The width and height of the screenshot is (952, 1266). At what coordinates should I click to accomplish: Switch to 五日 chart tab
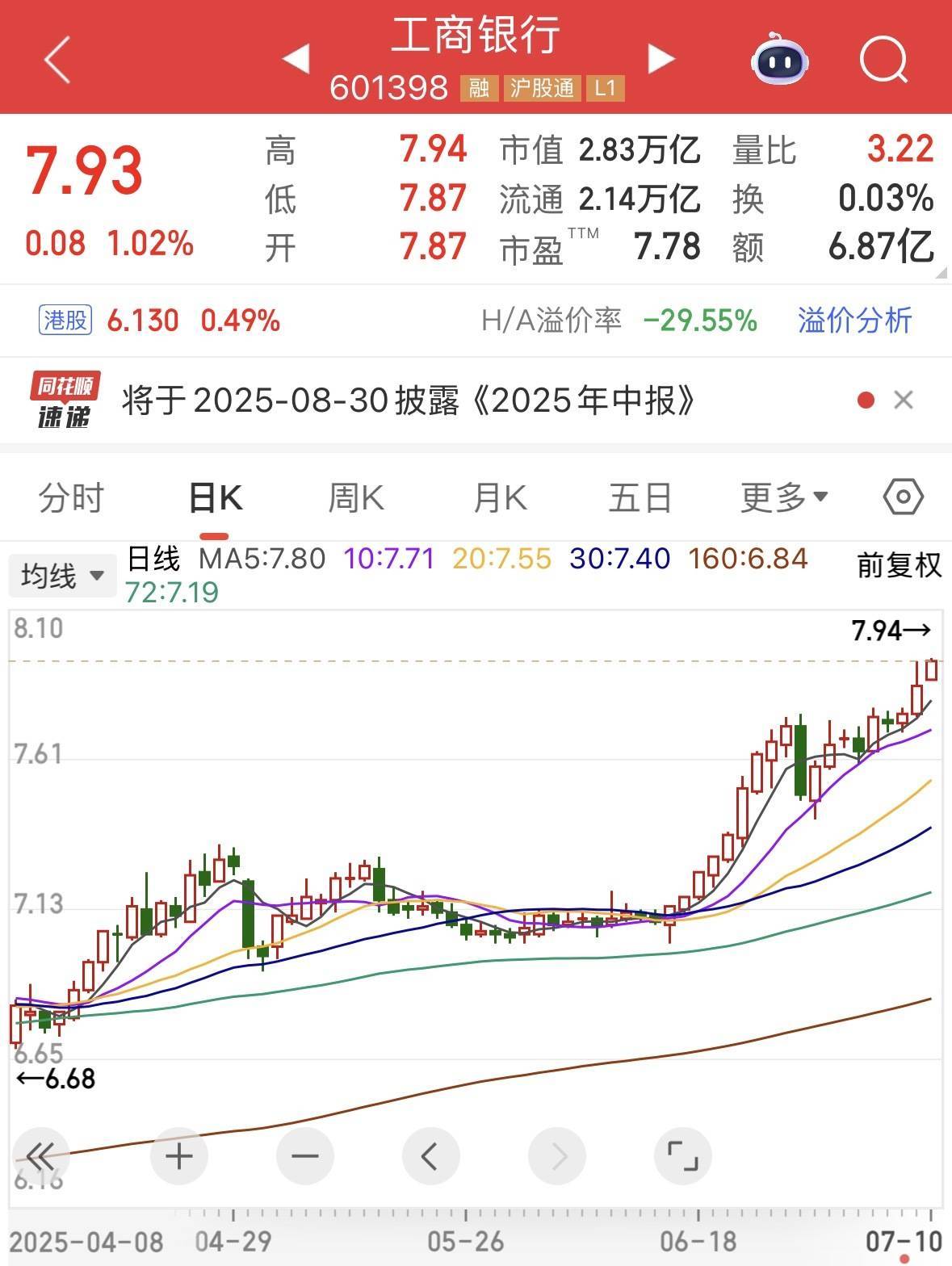pyautogui.click(x=640, y=497)
